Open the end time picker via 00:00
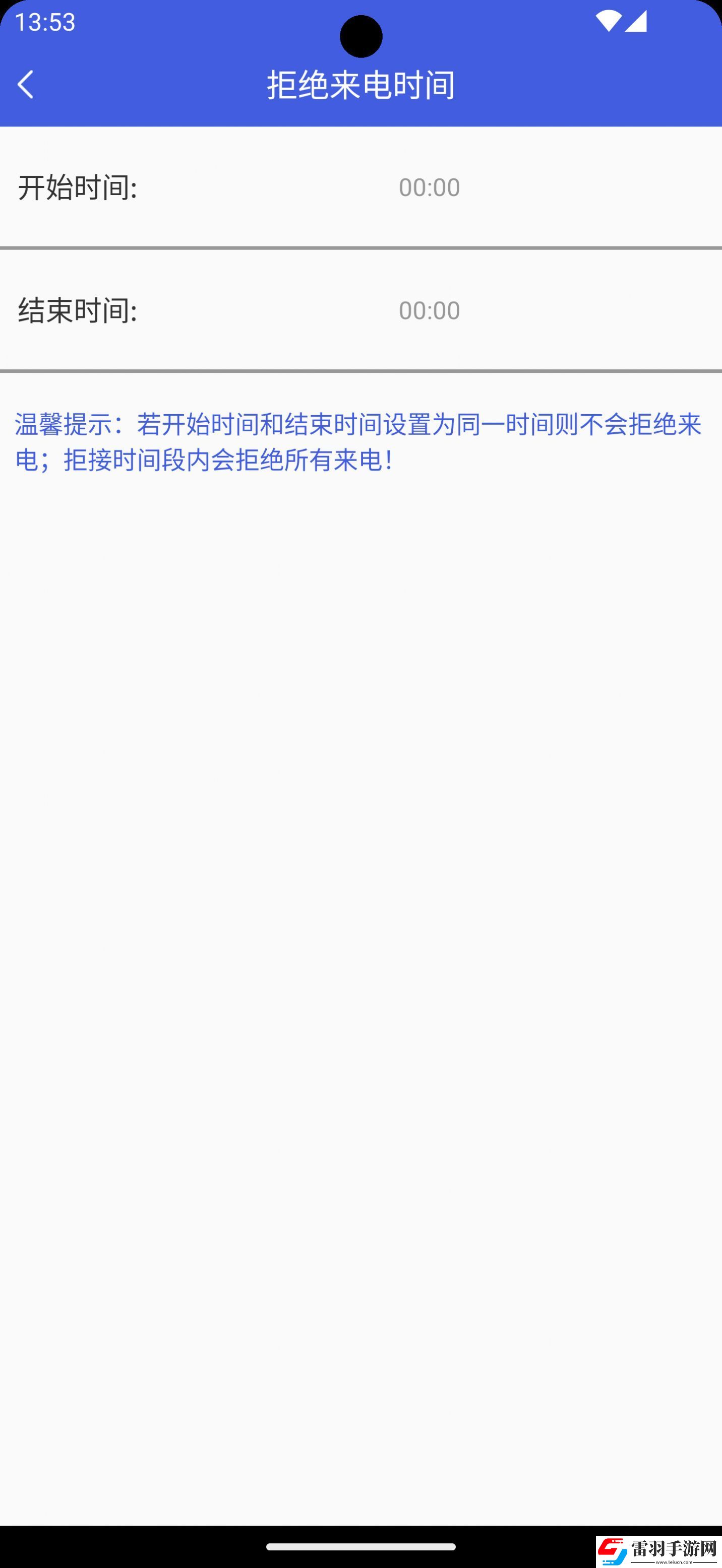This screenshot has height=1568, width=722. point(430,310)
